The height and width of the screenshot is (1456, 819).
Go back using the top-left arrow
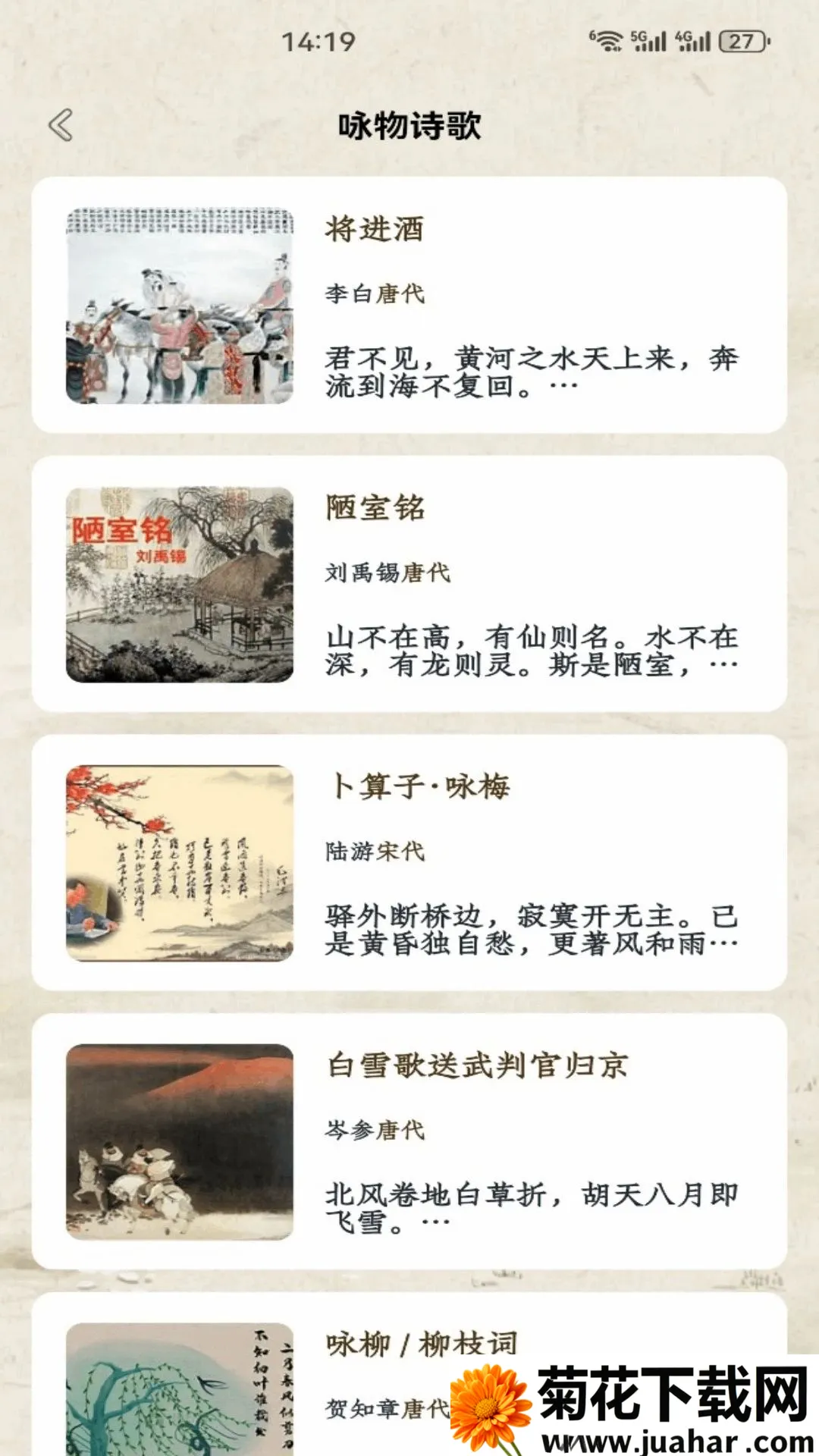click(61, 125)
